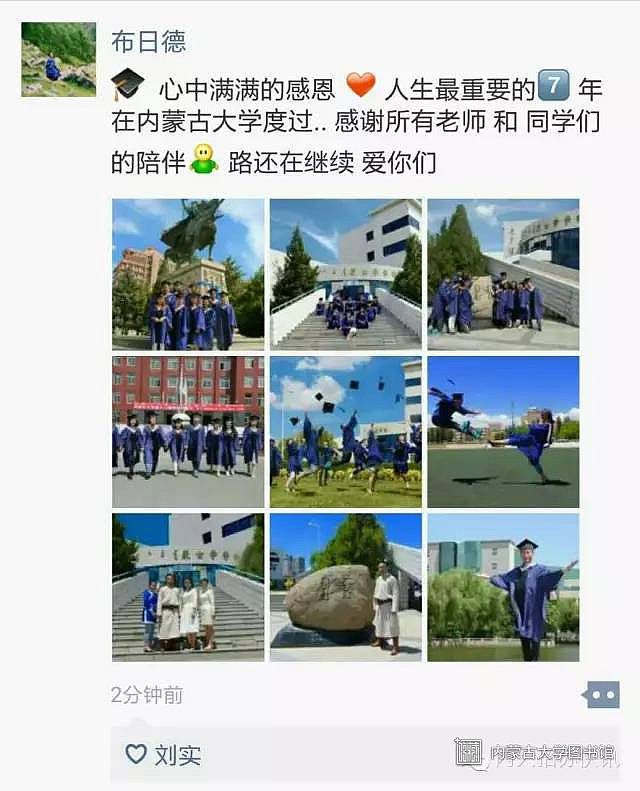Open photo of graduate with arms spread
Image resolution: width=640 pixels, height=791 pixels.
[503, 587]
